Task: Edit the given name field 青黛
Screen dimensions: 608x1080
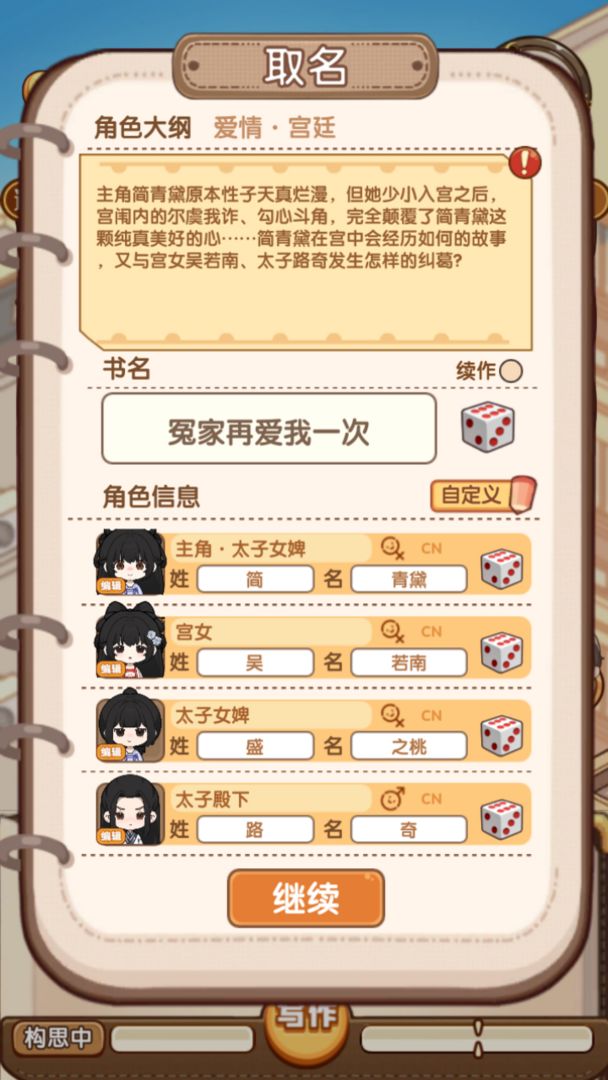Action: (409, 579)
